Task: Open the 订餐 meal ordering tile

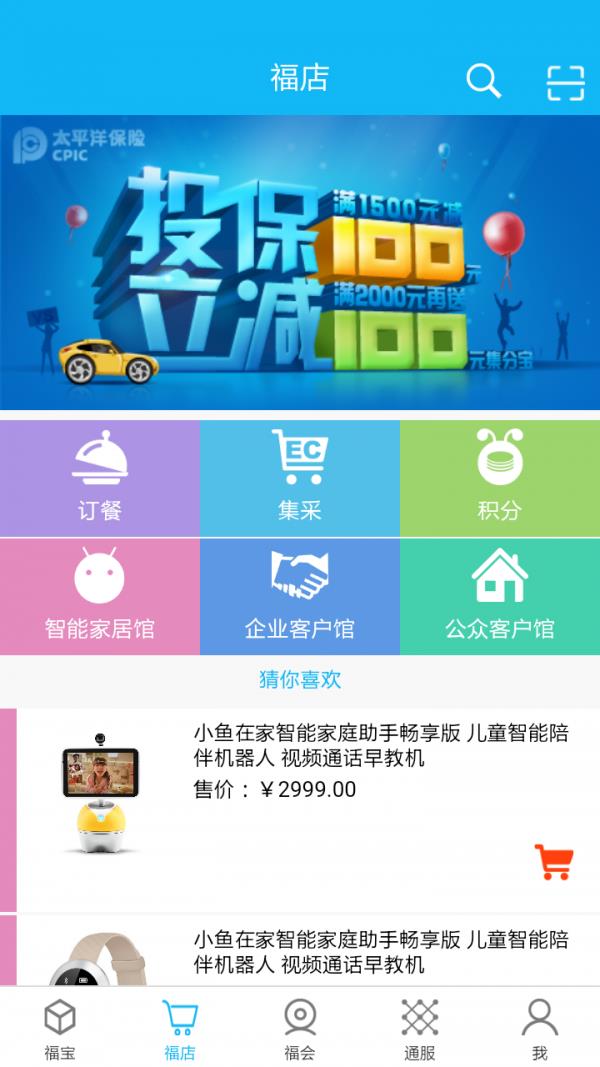Action: [100, 478]
